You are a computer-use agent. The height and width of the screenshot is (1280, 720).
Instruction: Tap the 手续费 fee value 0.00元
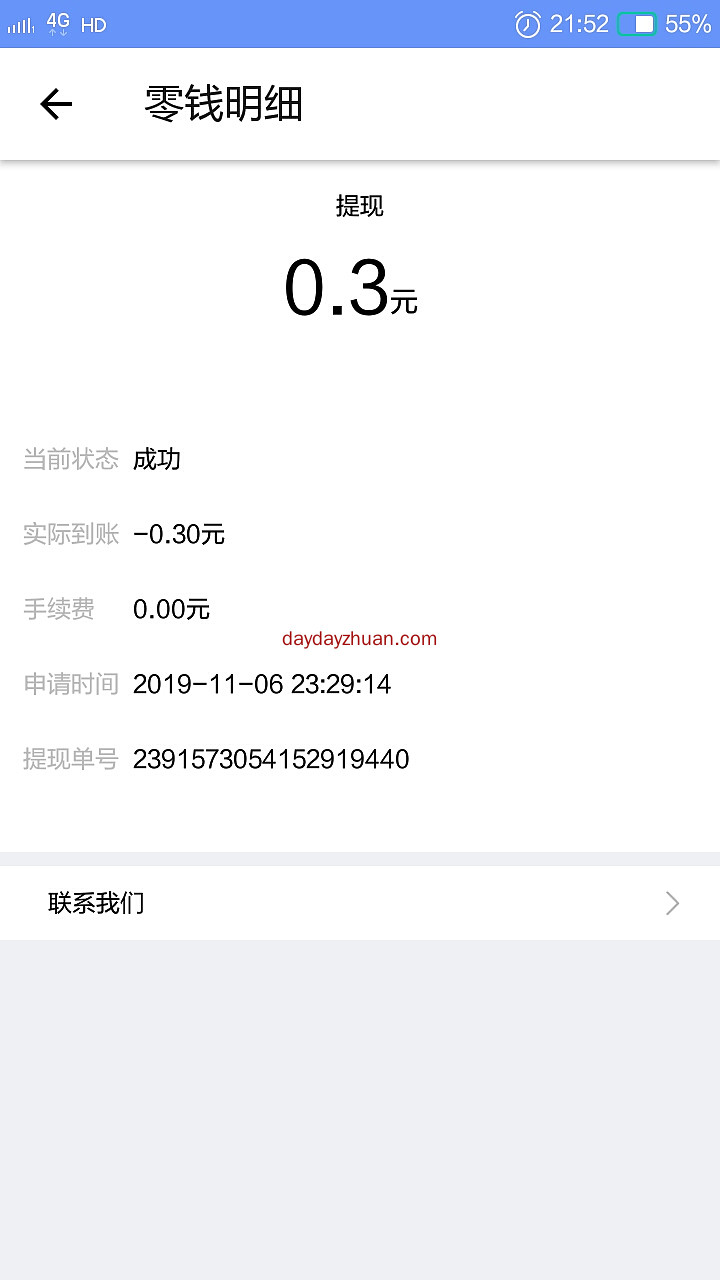171,609
